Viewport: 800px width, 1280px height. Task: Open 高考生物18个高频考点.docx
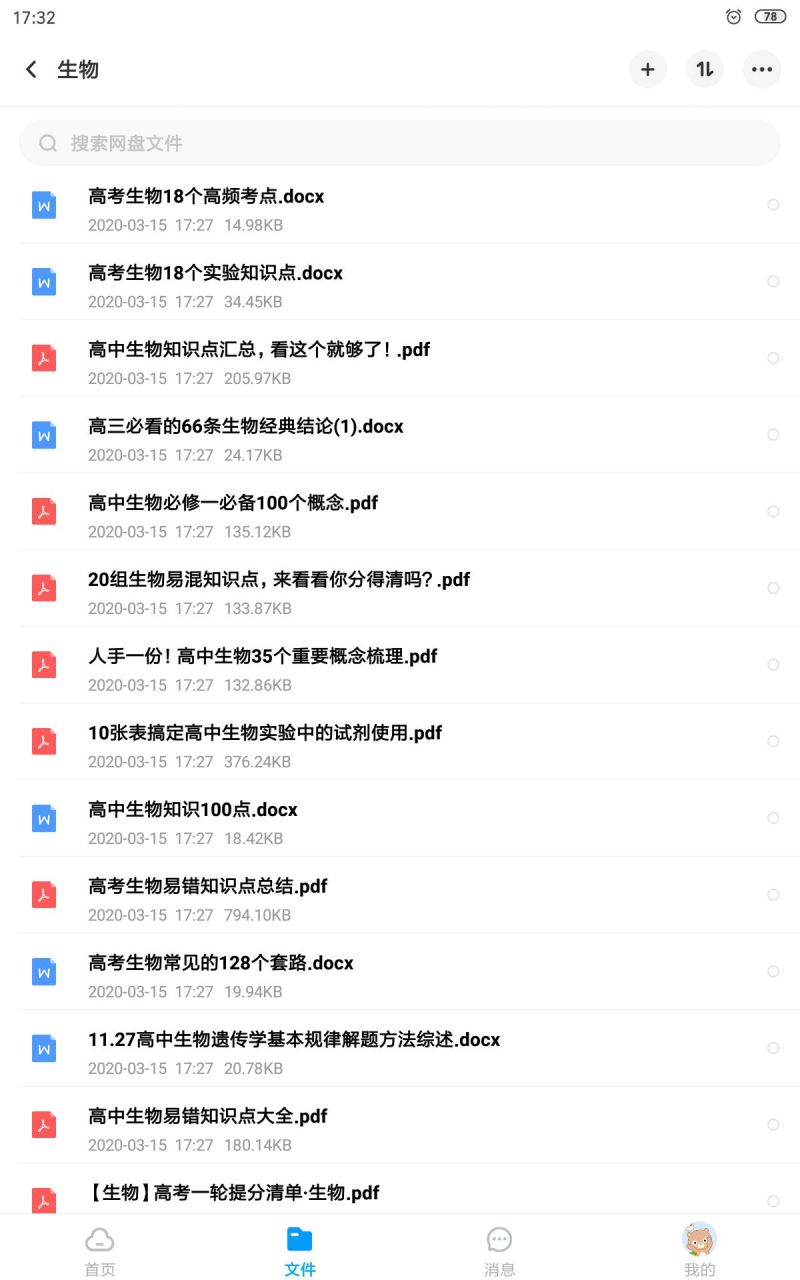pyautogui.click(x=400, y=205)
